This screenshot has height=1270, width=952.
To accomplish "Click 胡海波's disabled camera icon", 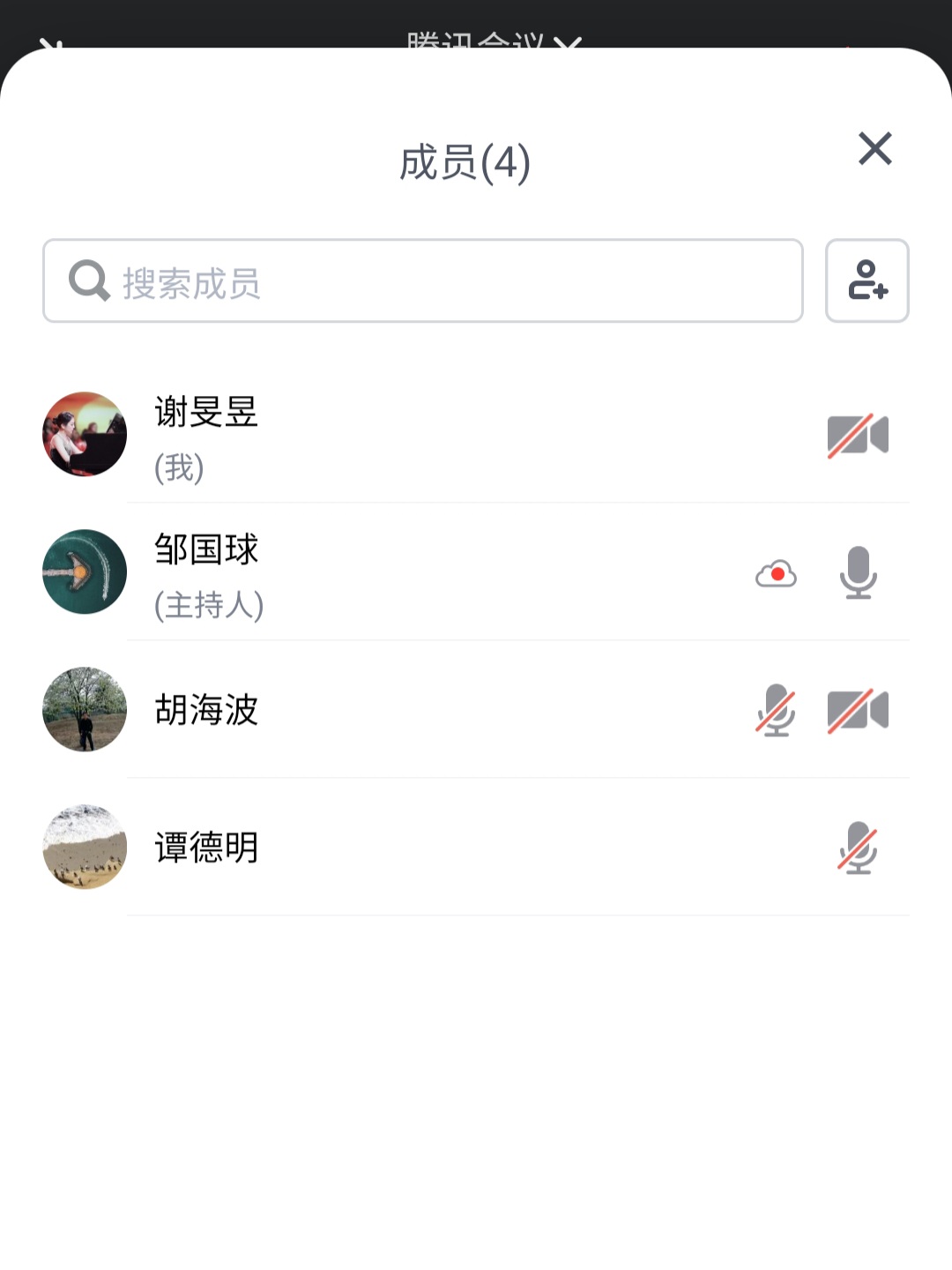I will tap(857, 709).
